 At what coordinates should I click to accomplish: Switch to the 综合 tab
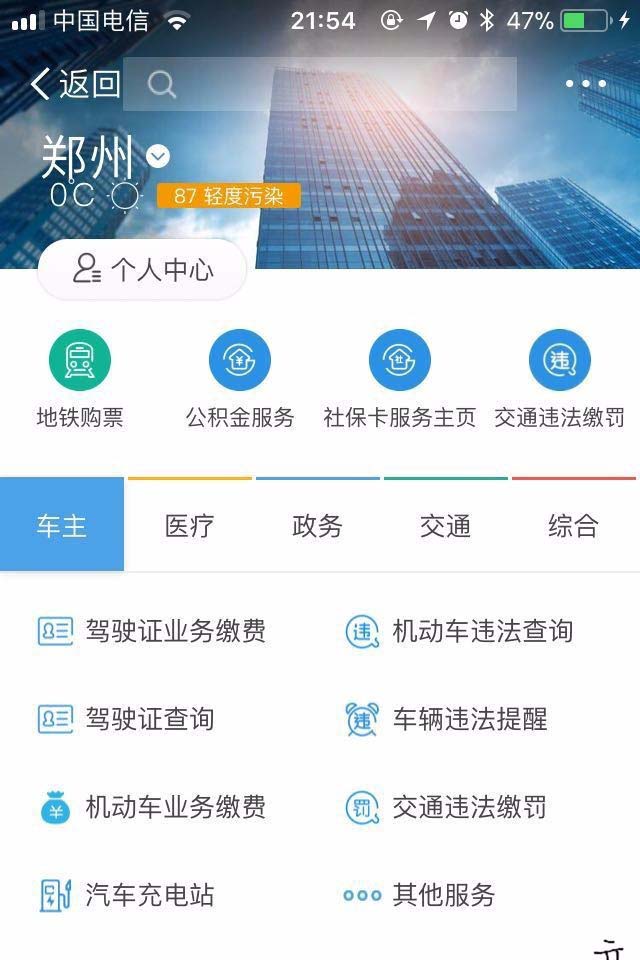point(574,526)
